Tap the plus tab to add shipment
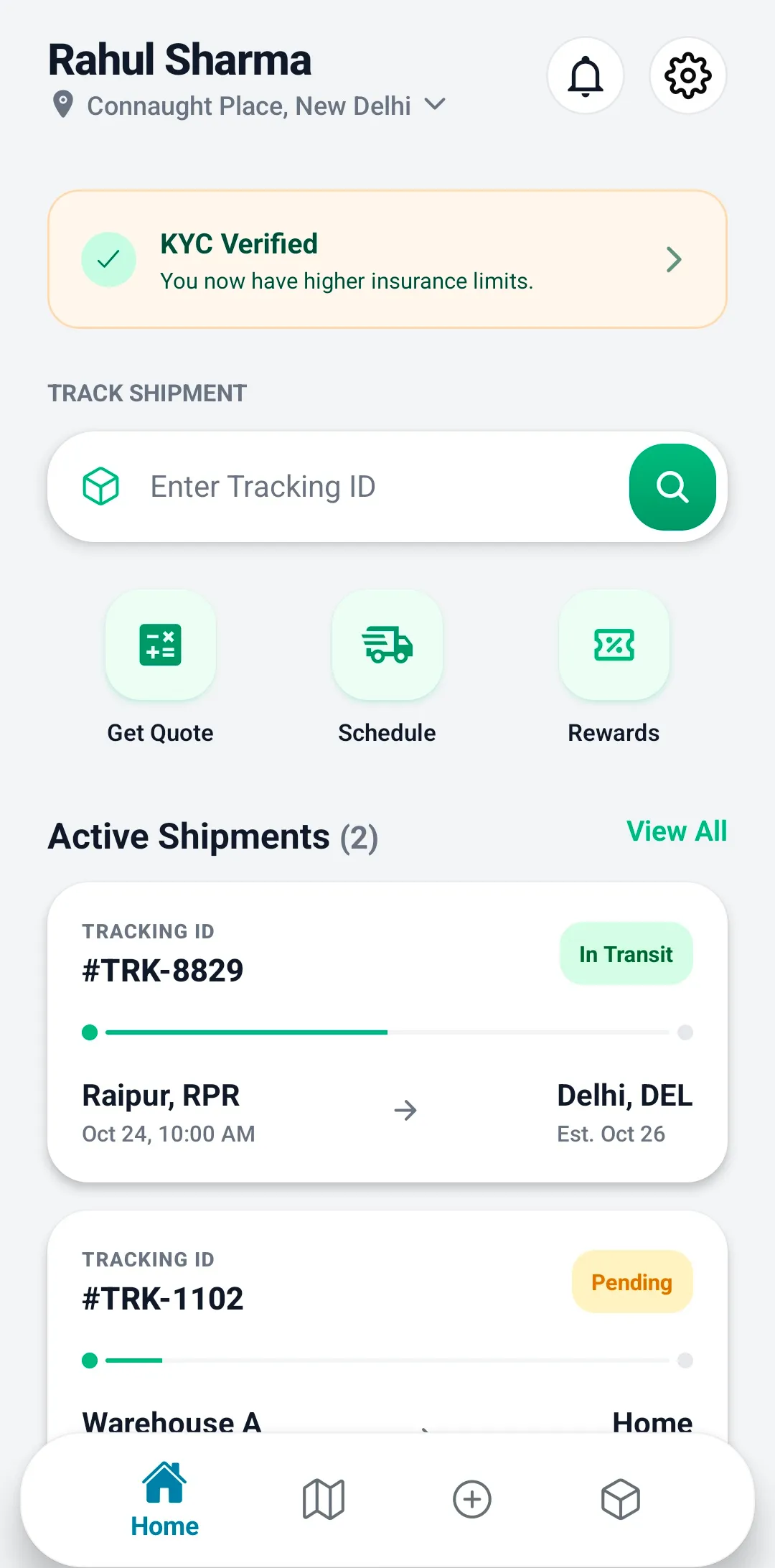This screenshot has width=775, height=1568. tap(472, 1499)
